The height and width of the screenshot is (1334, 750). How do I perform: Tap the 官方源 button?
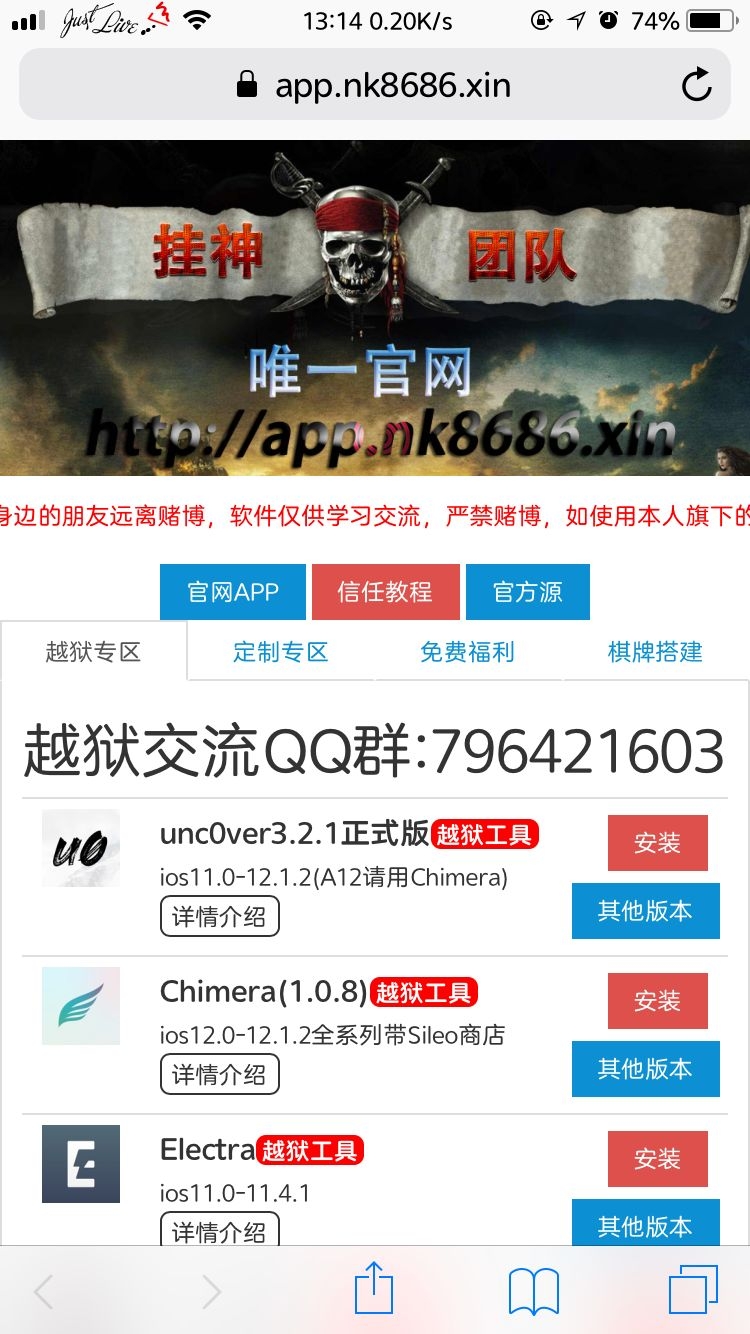[x=528, y=592]
